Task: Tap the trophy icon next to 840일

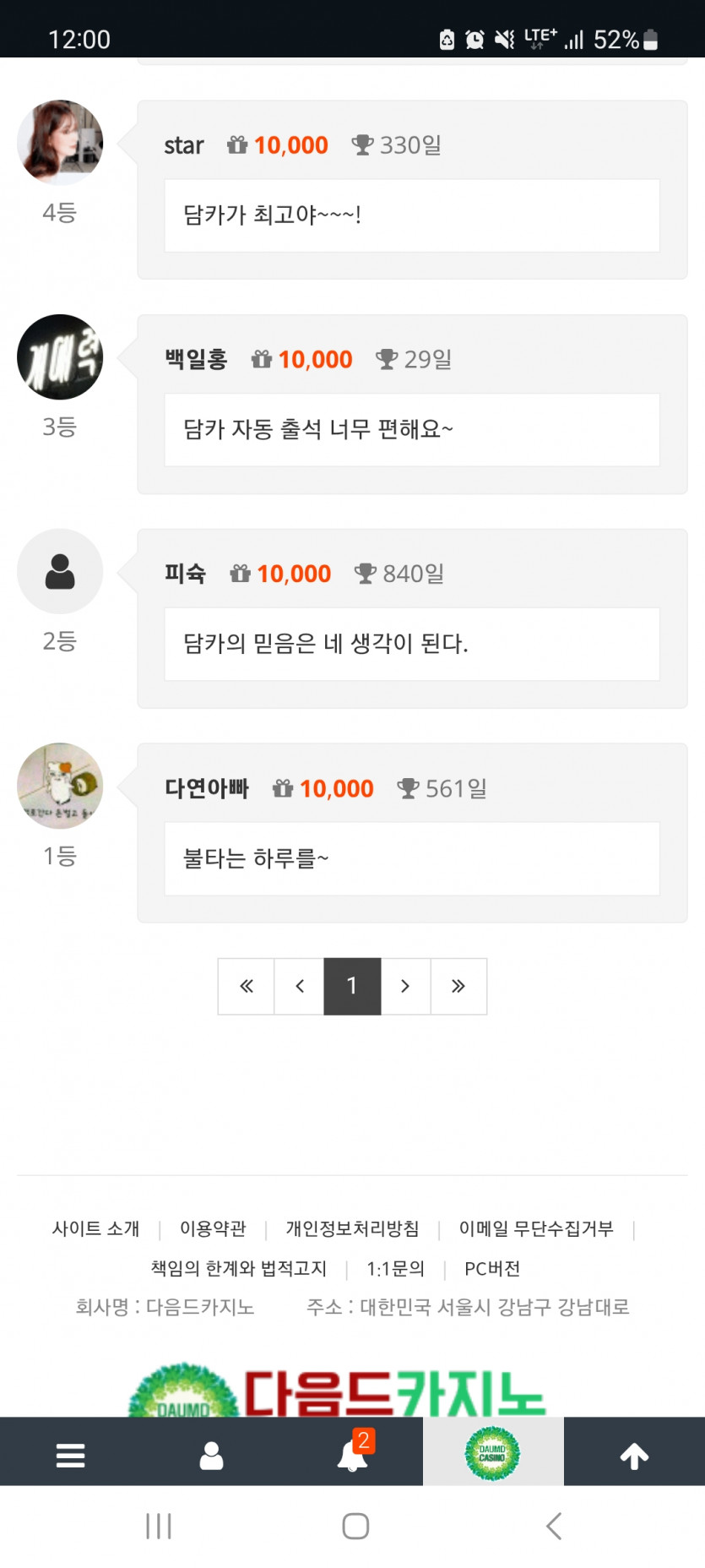Action: click(x=366, y=573)
